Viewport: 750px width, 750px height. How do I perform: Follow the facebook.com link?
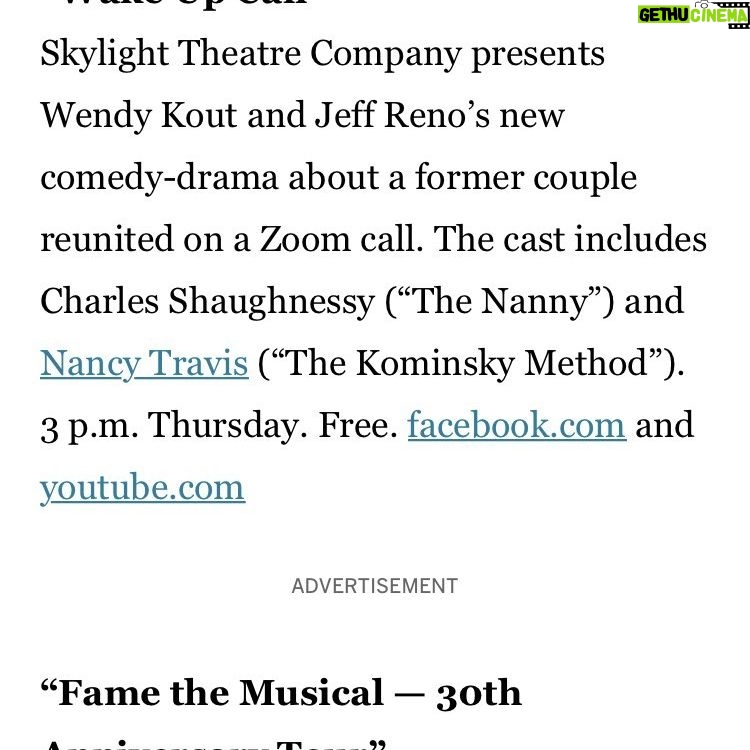point(517,425)
